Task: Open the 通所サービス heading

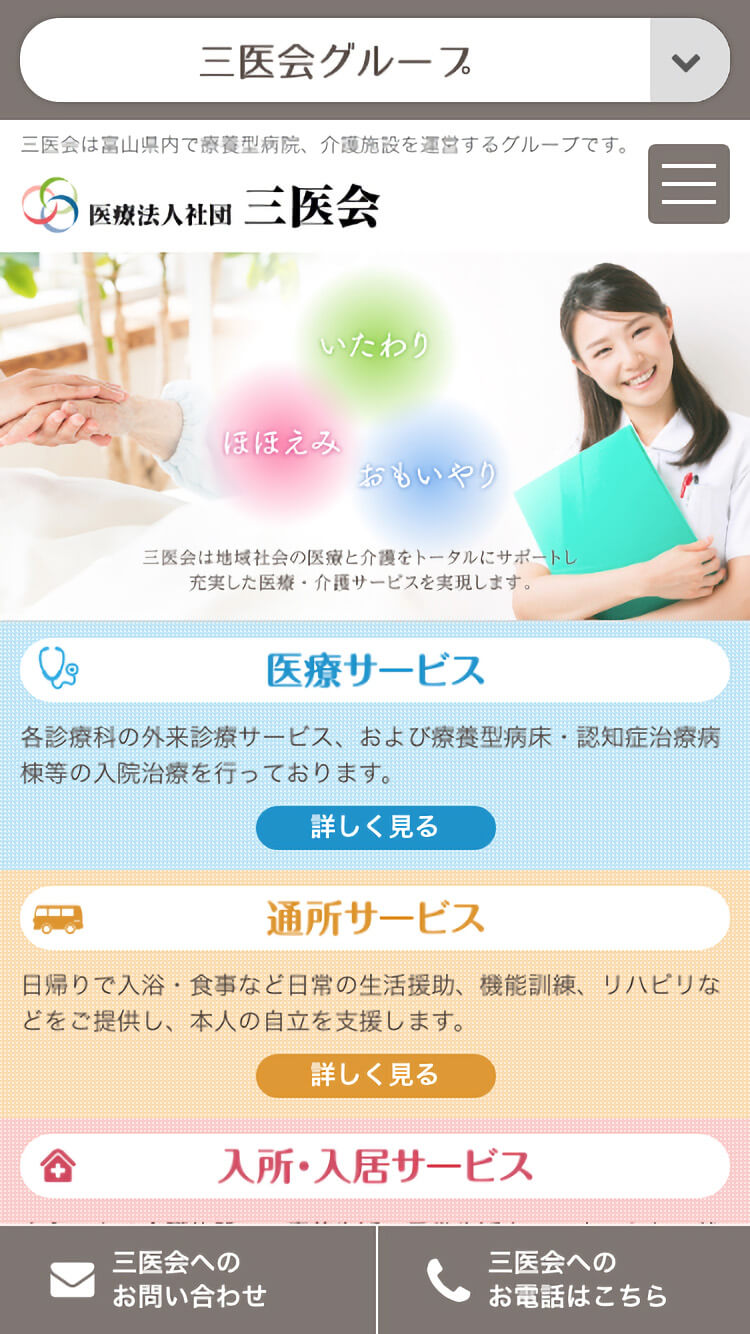Action: (x=375, y=918)
